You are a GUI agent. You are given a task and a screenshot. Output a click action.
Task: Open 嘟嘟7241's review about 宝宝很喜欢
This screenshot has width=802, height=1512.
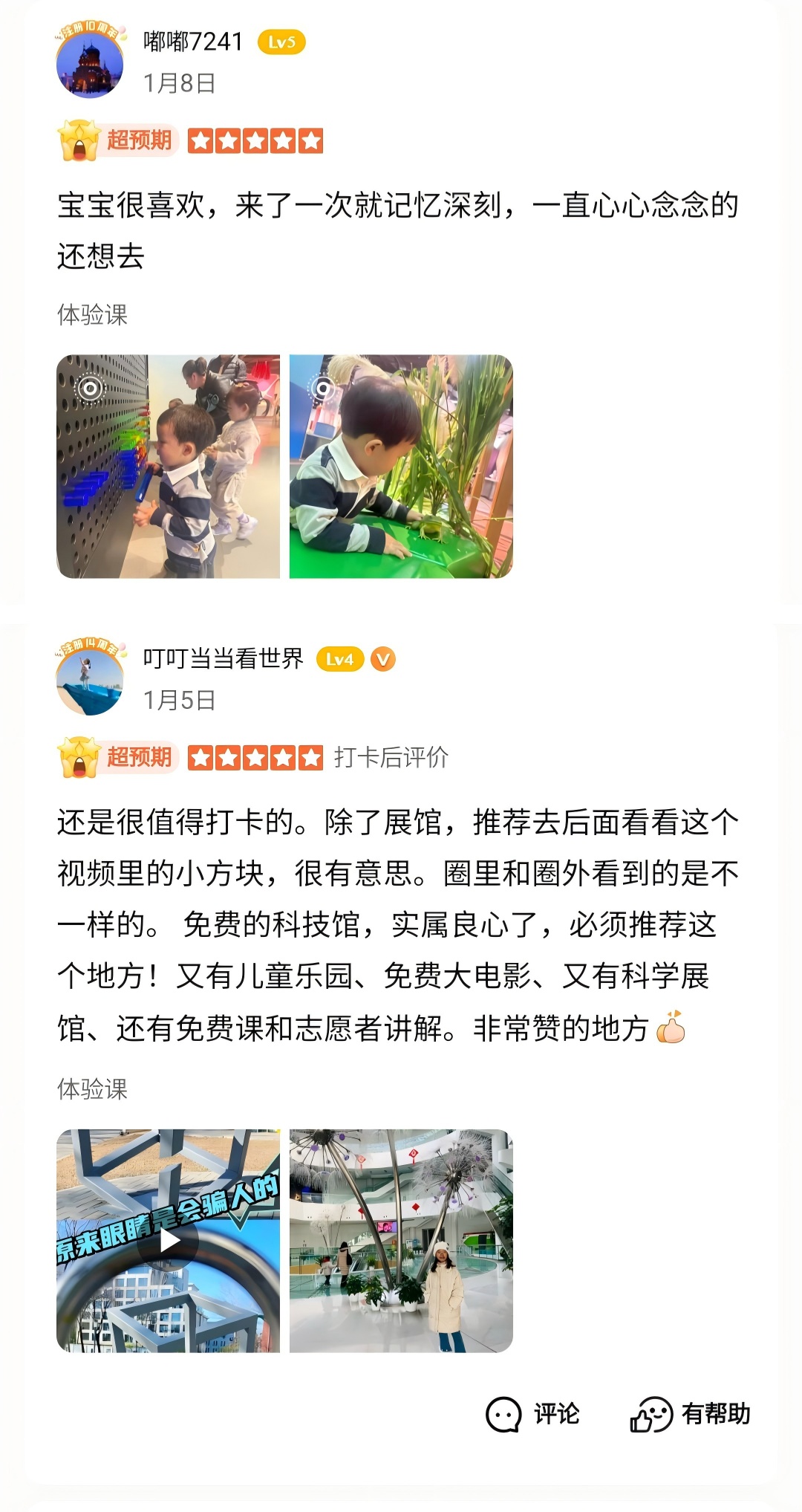(x=397, y=230)
